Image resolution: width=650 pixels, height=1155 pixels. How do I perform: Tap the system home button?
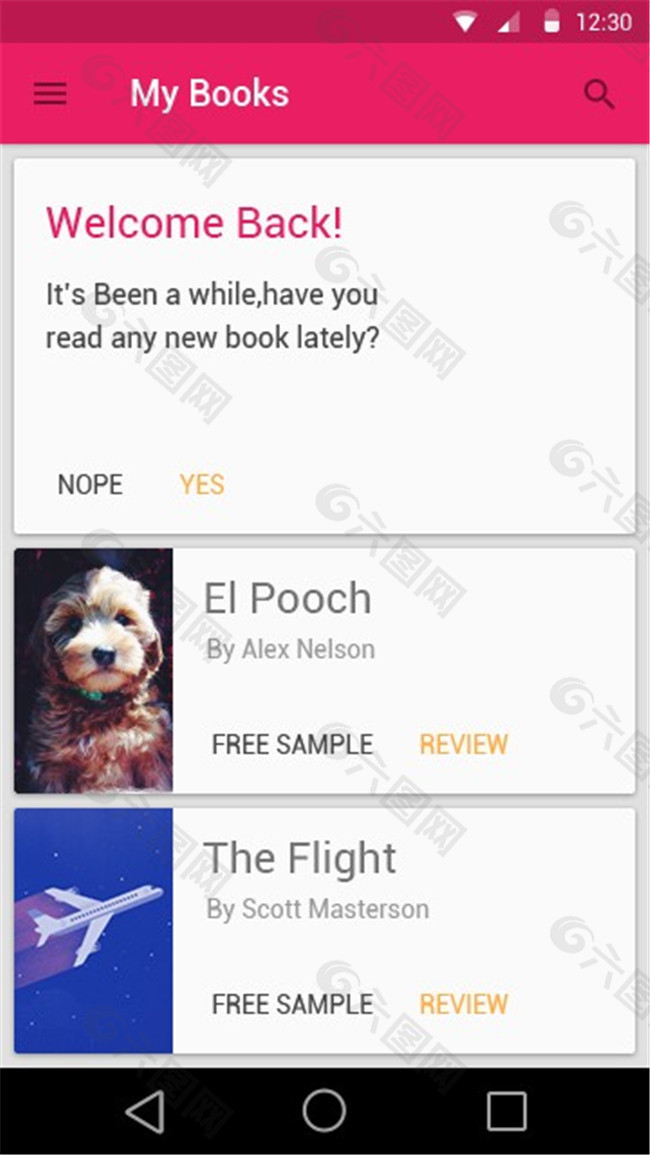coord(324,1111)
